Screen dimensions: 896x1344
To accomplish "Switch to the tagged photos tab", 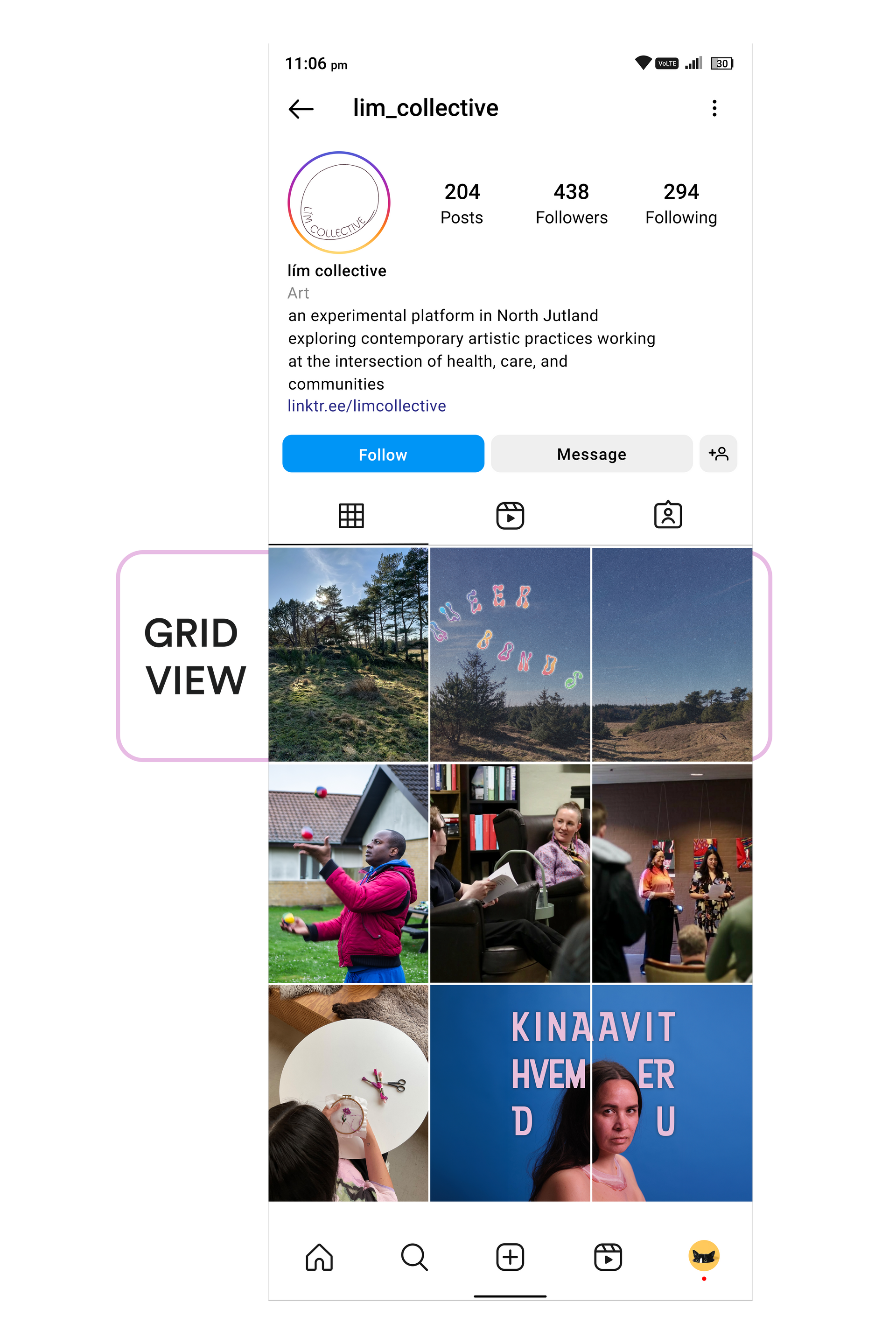I will pyautogui.click(x=667, y=515).
